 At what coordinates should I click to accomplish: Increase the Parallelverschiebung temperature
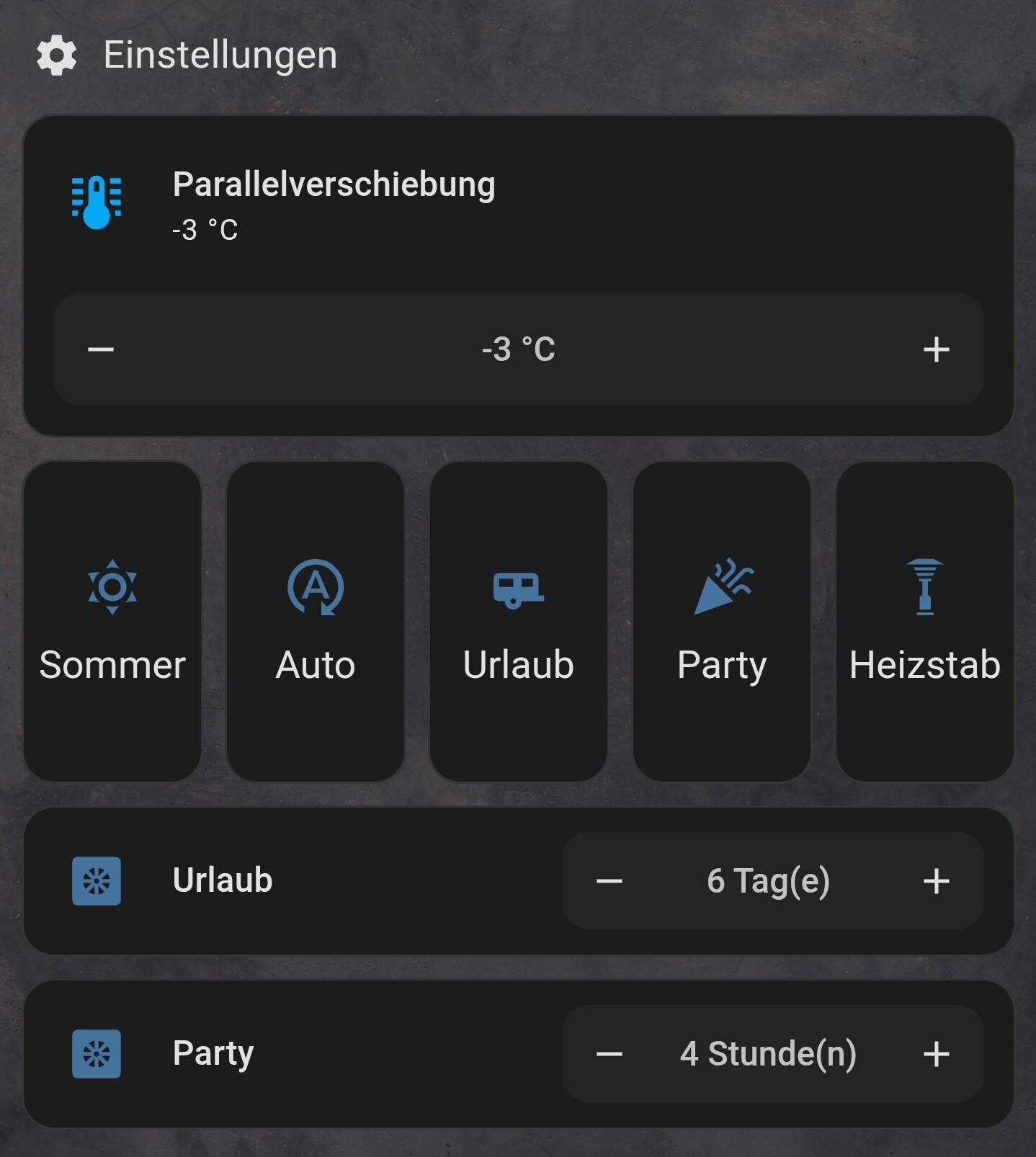[936, 349]
